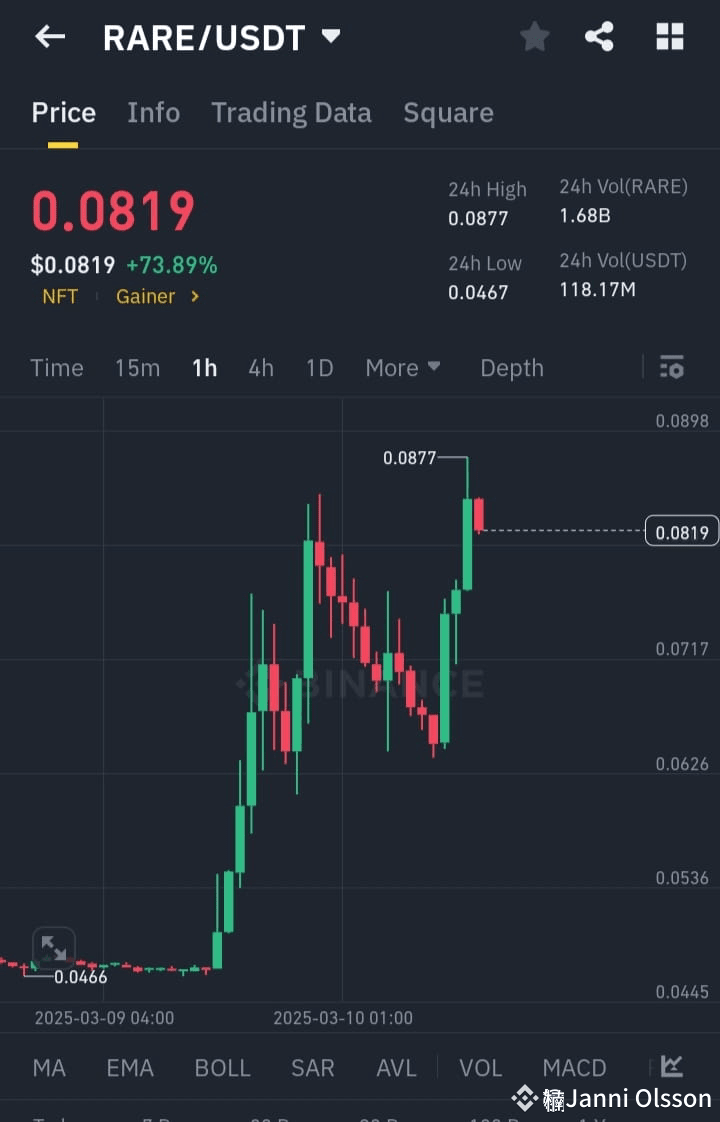This screenshot has width=720, height=1122.
Task: Open the NFT category link
Action: (x=60, y=297)
